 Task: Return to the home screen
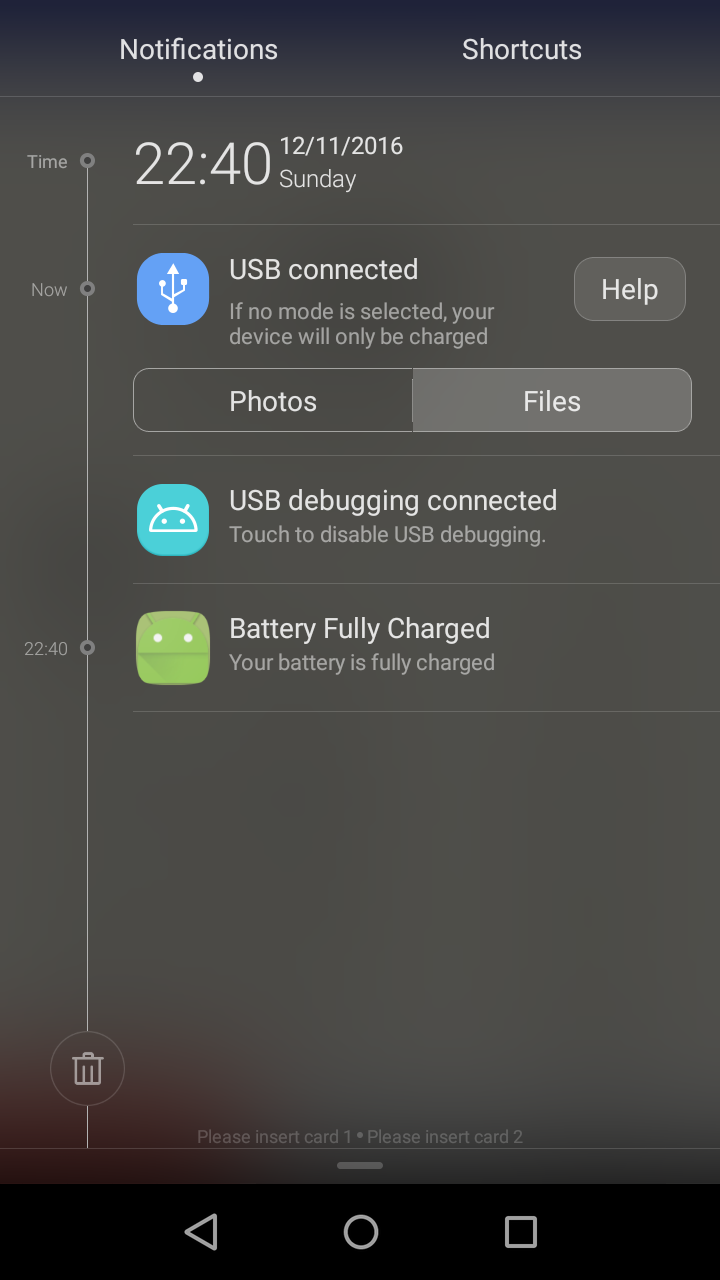360,1232
